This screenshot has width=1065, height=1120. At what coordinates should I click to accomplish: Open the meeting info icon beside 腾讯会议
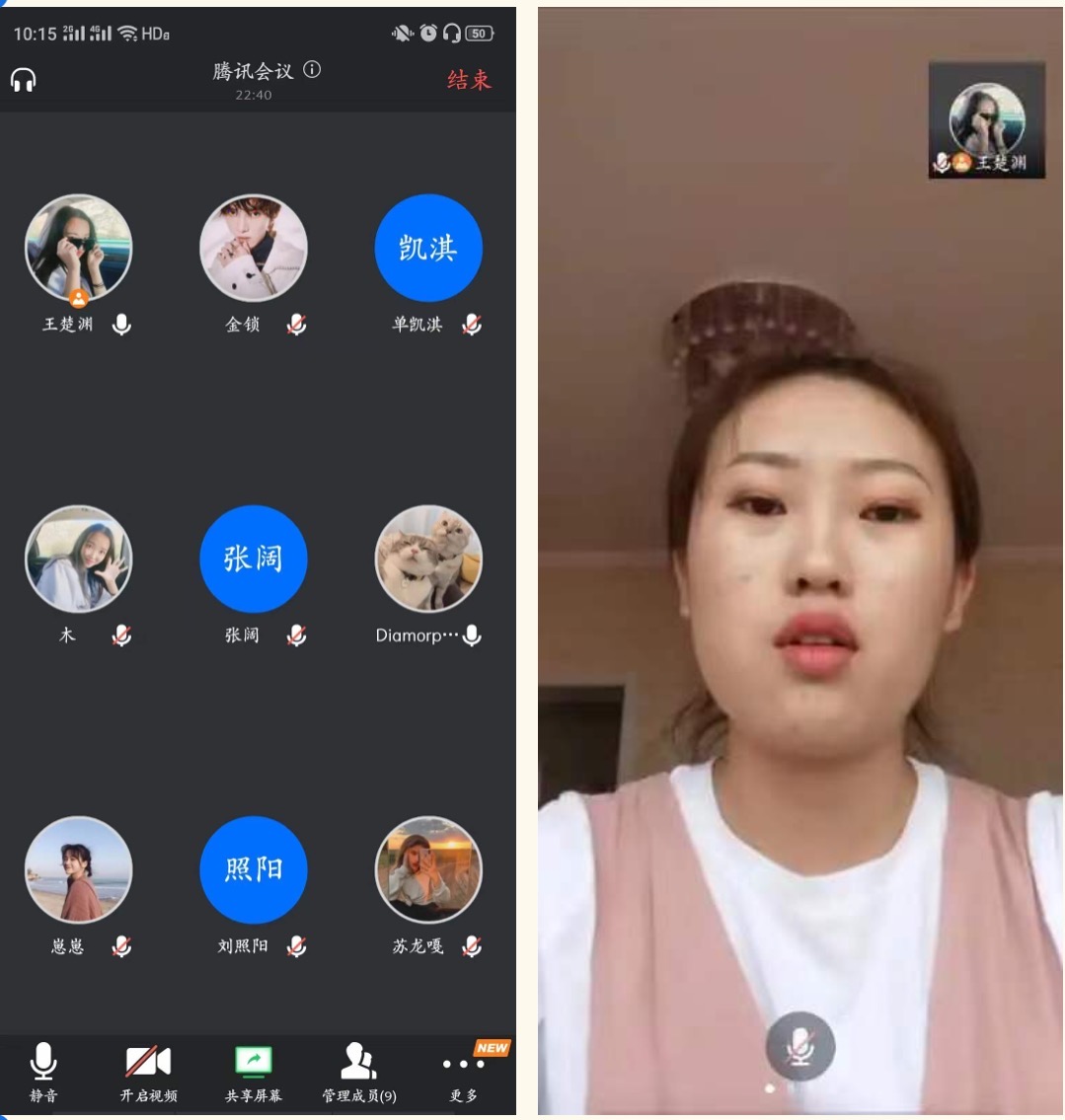(x=312, y=69)
